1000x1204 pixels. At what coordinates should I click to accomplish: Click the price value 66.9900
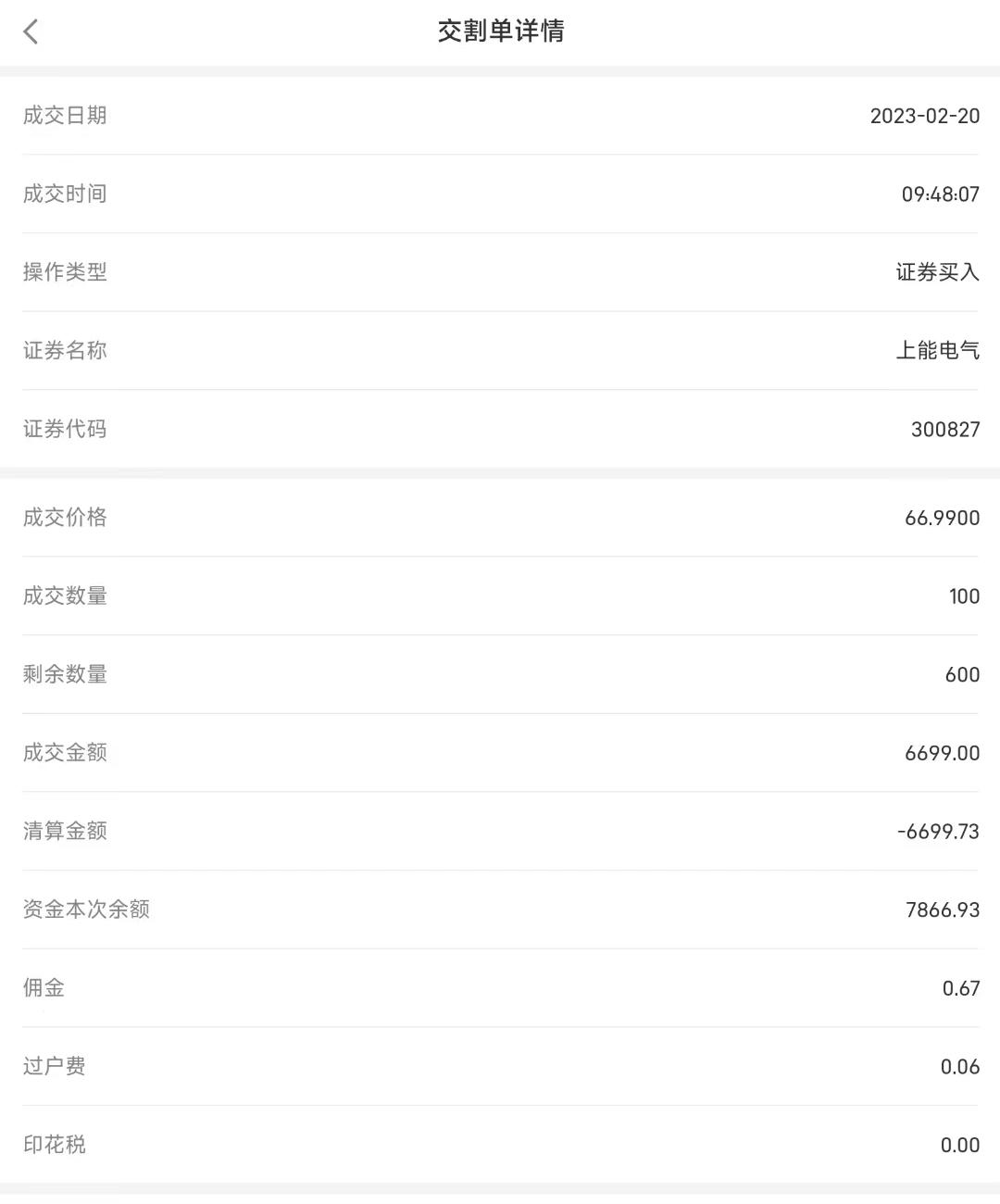tap(937, 518)
